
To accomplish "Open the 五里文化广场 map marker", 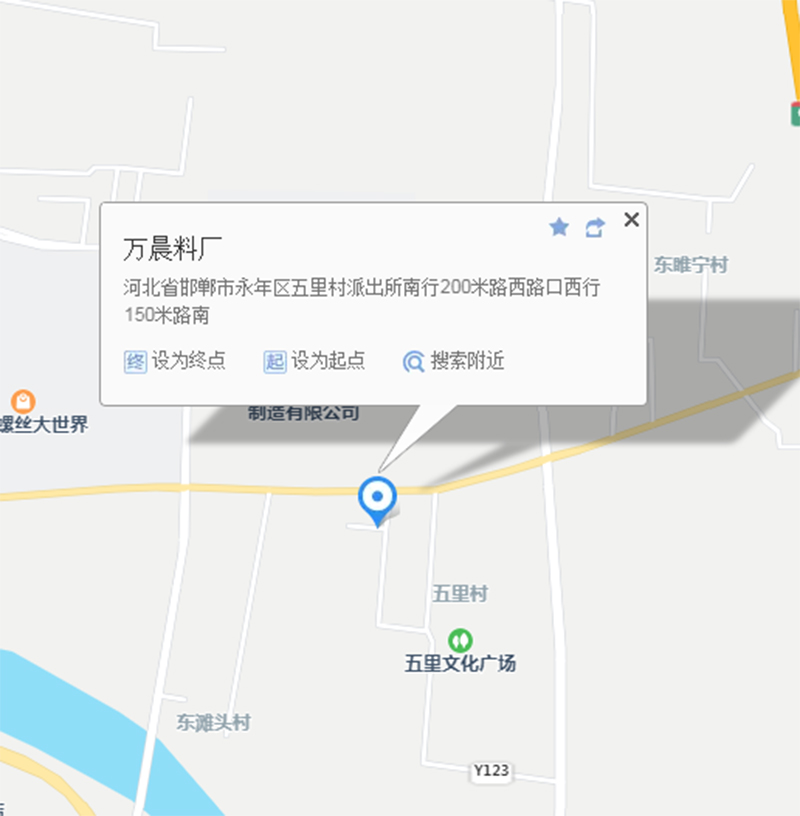I will click(x=460, y=640).
